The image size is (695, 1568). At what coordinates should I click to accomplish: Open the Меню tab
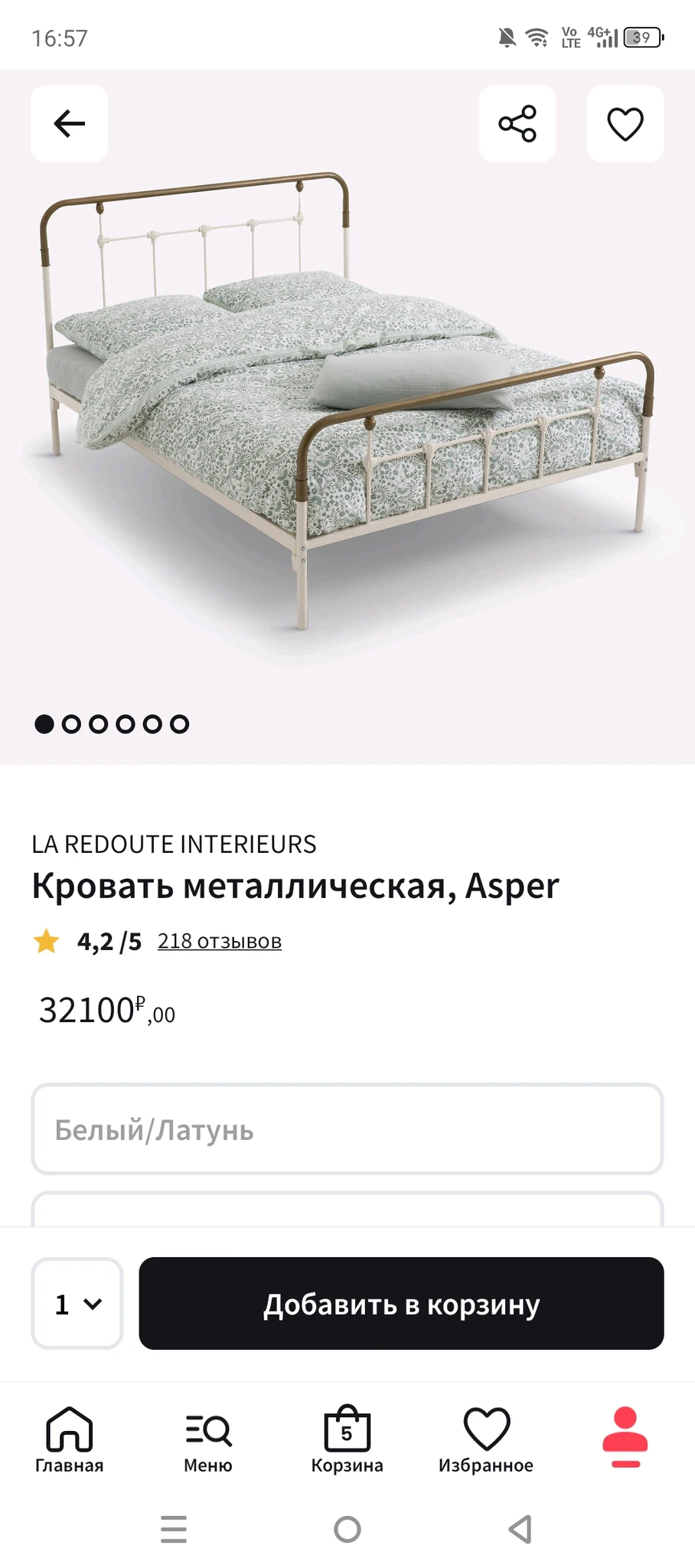208,1440
